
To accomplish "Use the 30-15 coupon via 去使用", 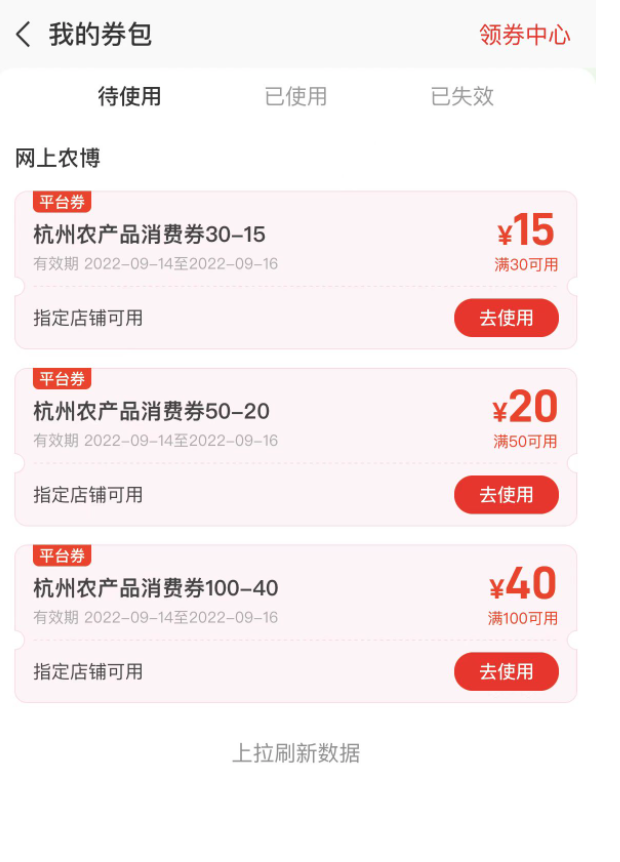I will (506, 318).
